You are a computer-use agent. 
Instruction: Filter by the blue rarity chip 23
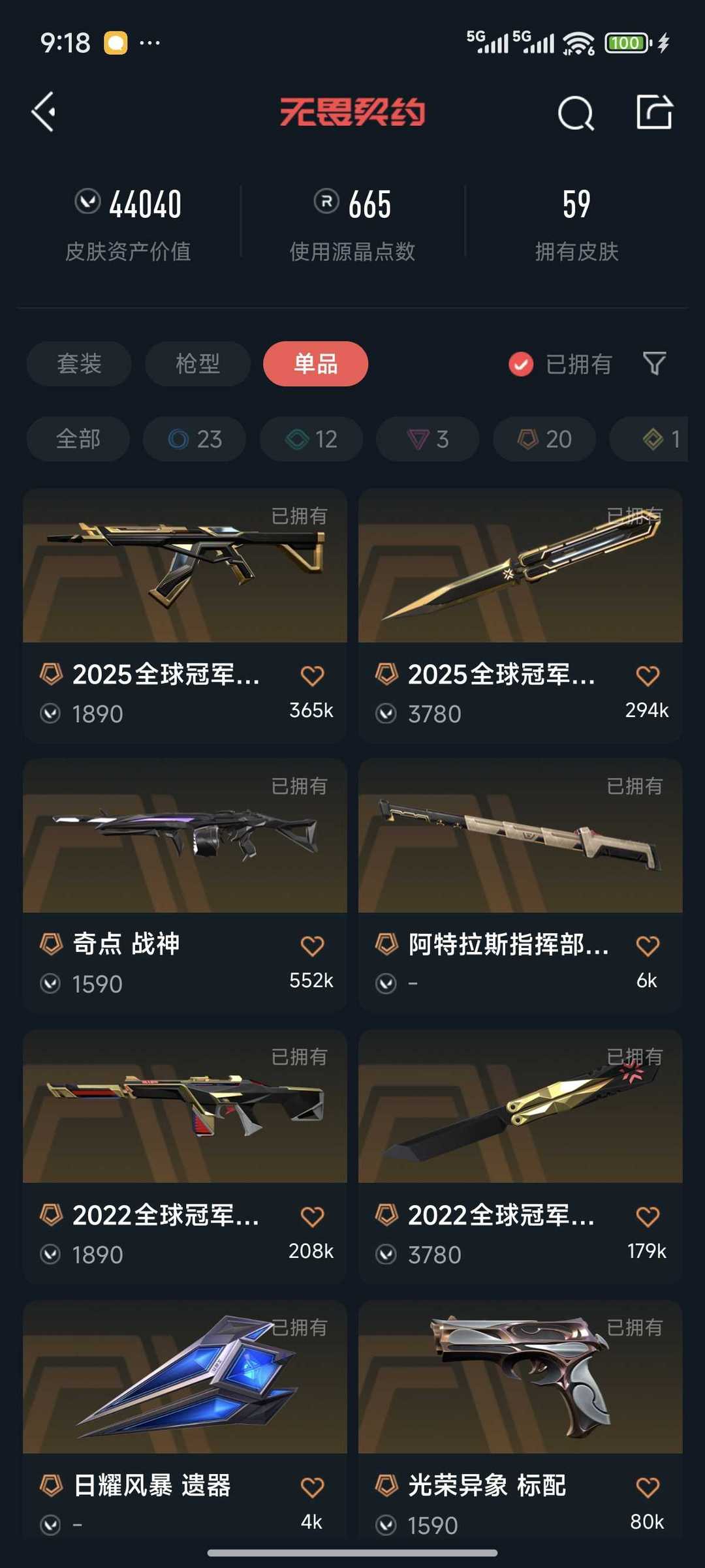(195, 439)
